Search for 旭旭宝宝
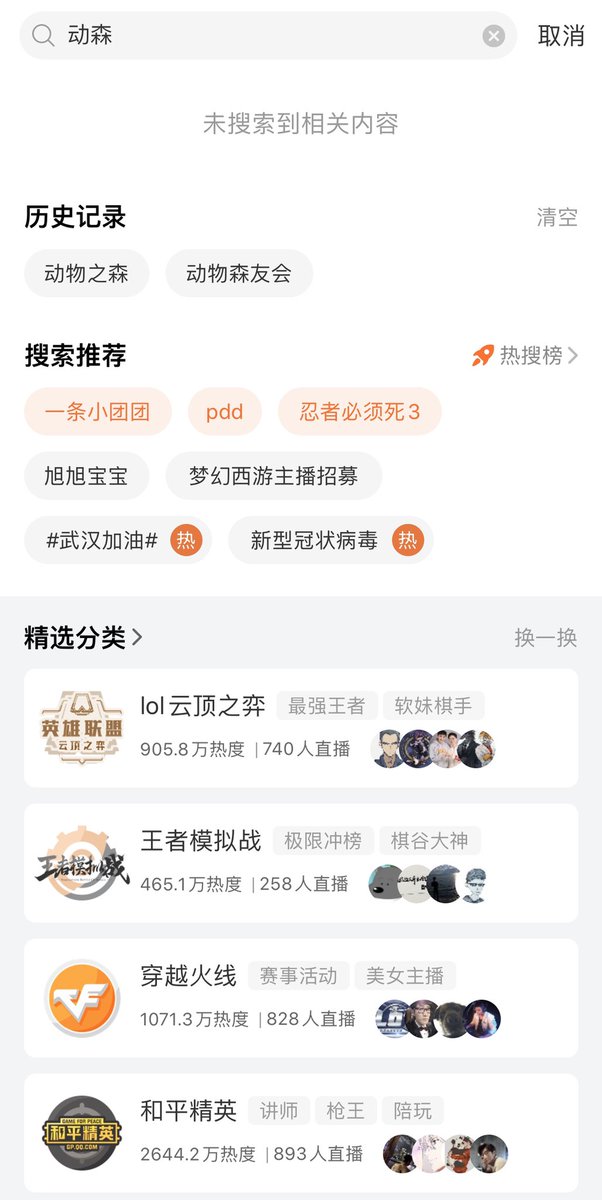 coord(87,476)
